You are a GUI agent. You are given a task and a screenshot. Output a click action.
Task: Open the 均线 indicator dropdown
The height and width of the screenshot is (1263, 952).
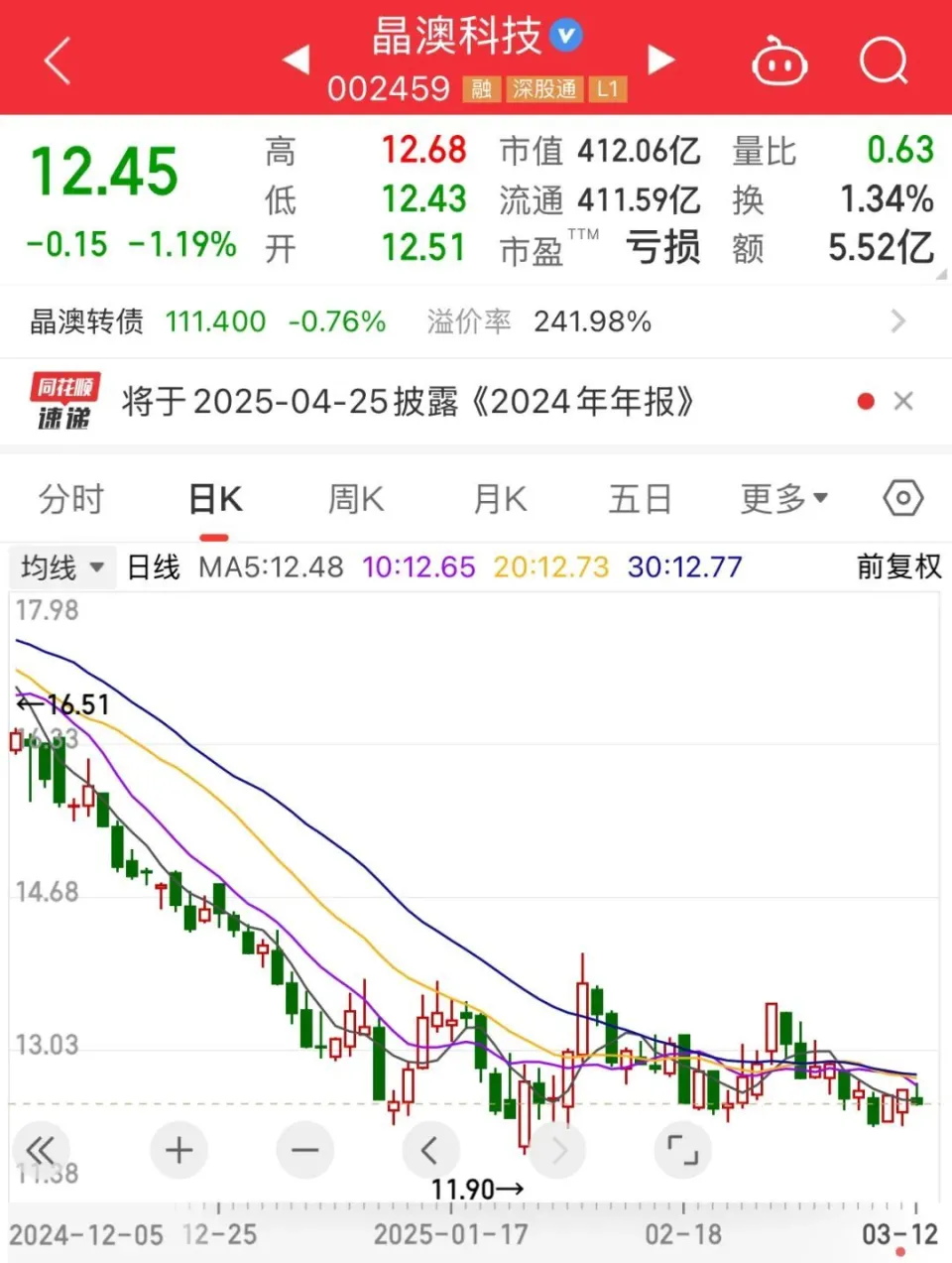click(62, 568)
